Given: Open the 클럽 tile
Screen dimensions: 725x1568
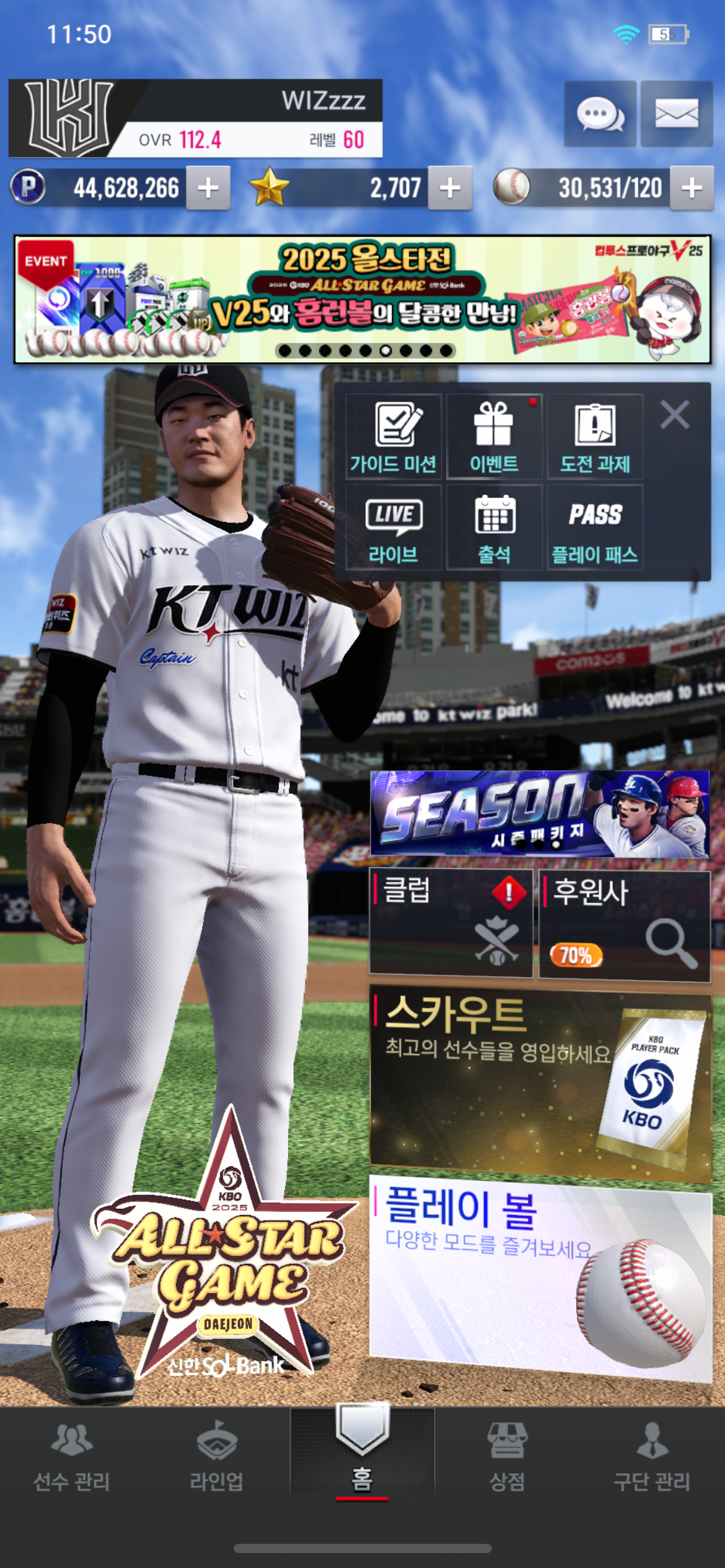Looking at the screenshot, I should click(x=451, y=923).
